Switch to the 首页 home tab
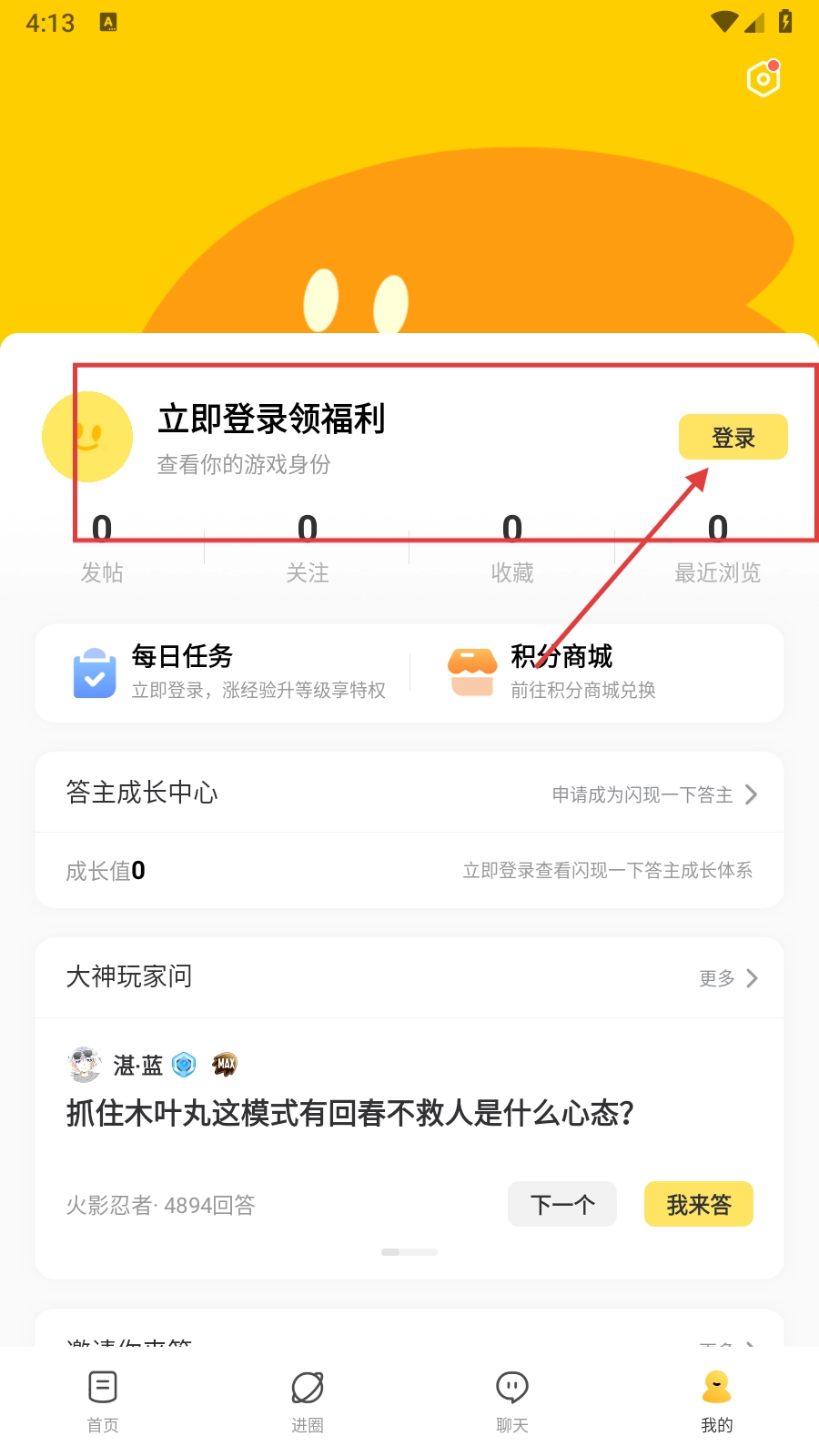Image resolution: width=819 pixels, height=1456 pixels. tap(103, 1401)
